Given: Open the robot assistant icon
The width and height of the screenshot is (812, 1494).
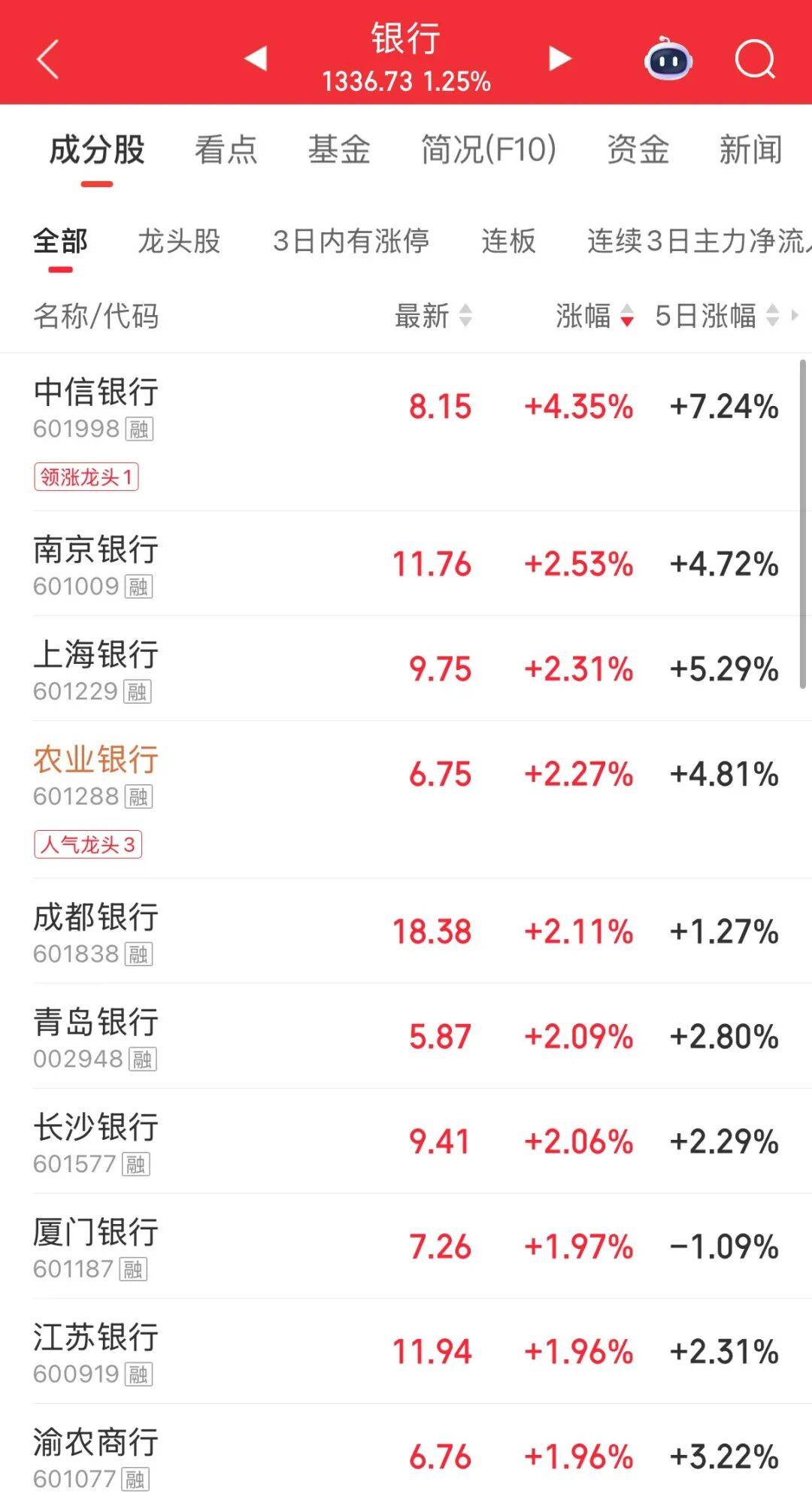Looking at the screenshot, I should pyautogui.click(x=668, y=59).
